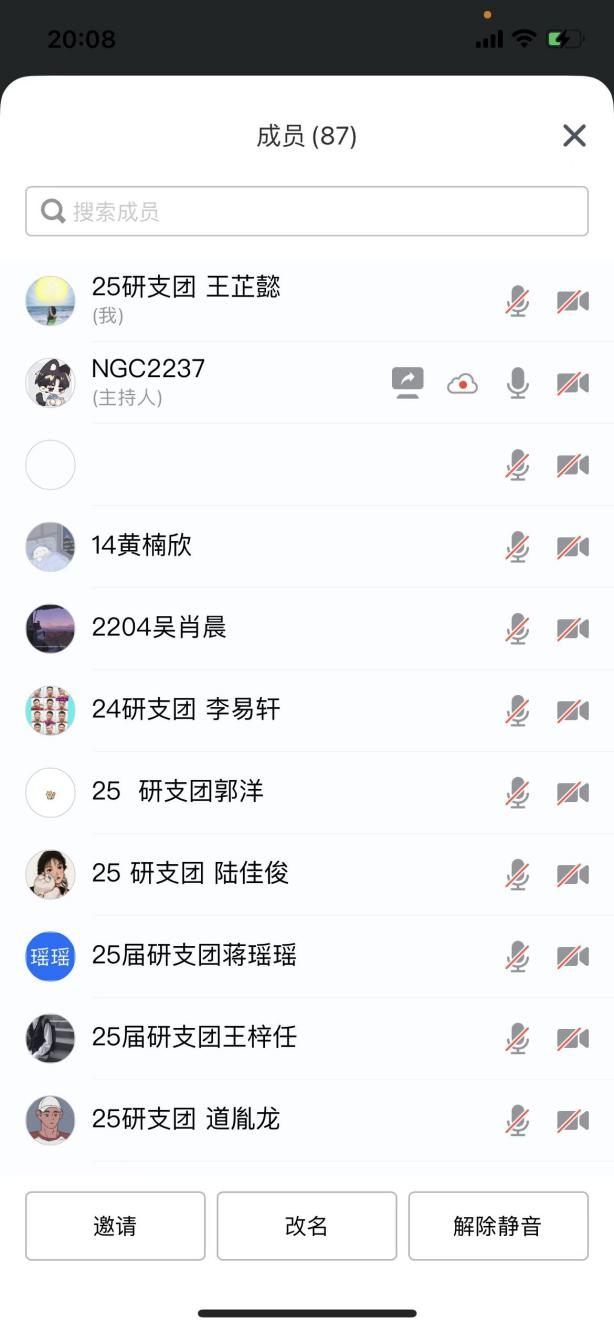Viewport: 614px width, 1330px height.
Task: Select member 24研支团 李易轩
Action: (x=186, y=710)
